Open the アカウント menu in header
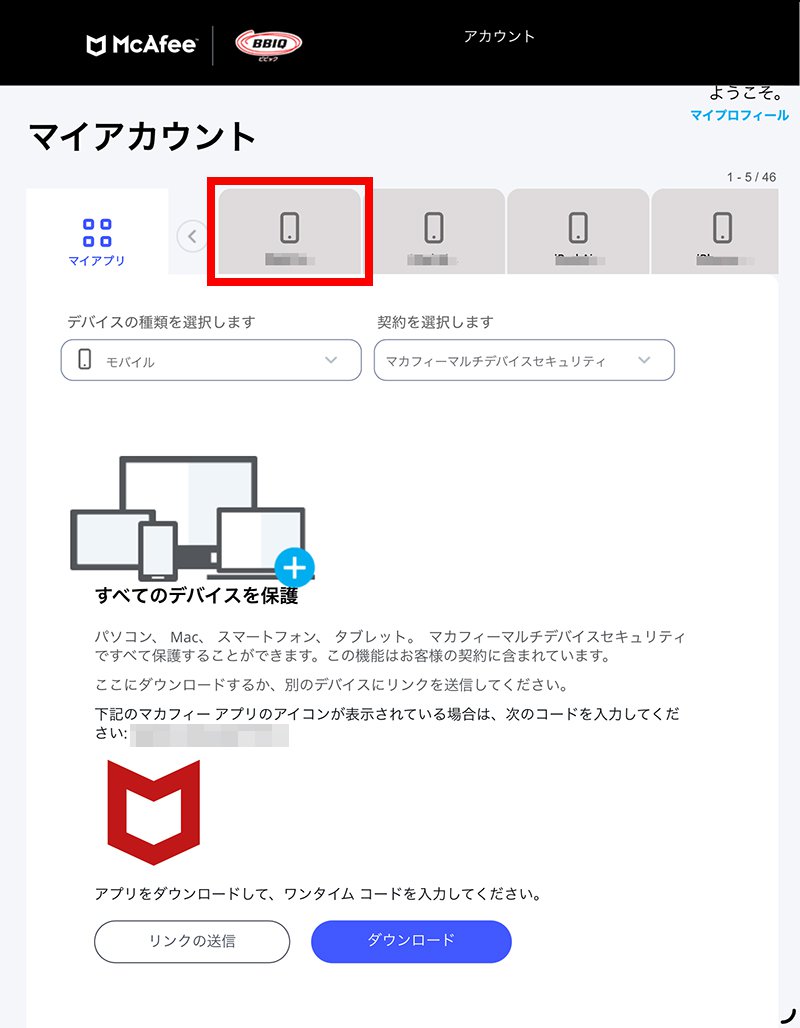Image resolution: width=800 pixels, height=1028 pixels. click(499, 37)
